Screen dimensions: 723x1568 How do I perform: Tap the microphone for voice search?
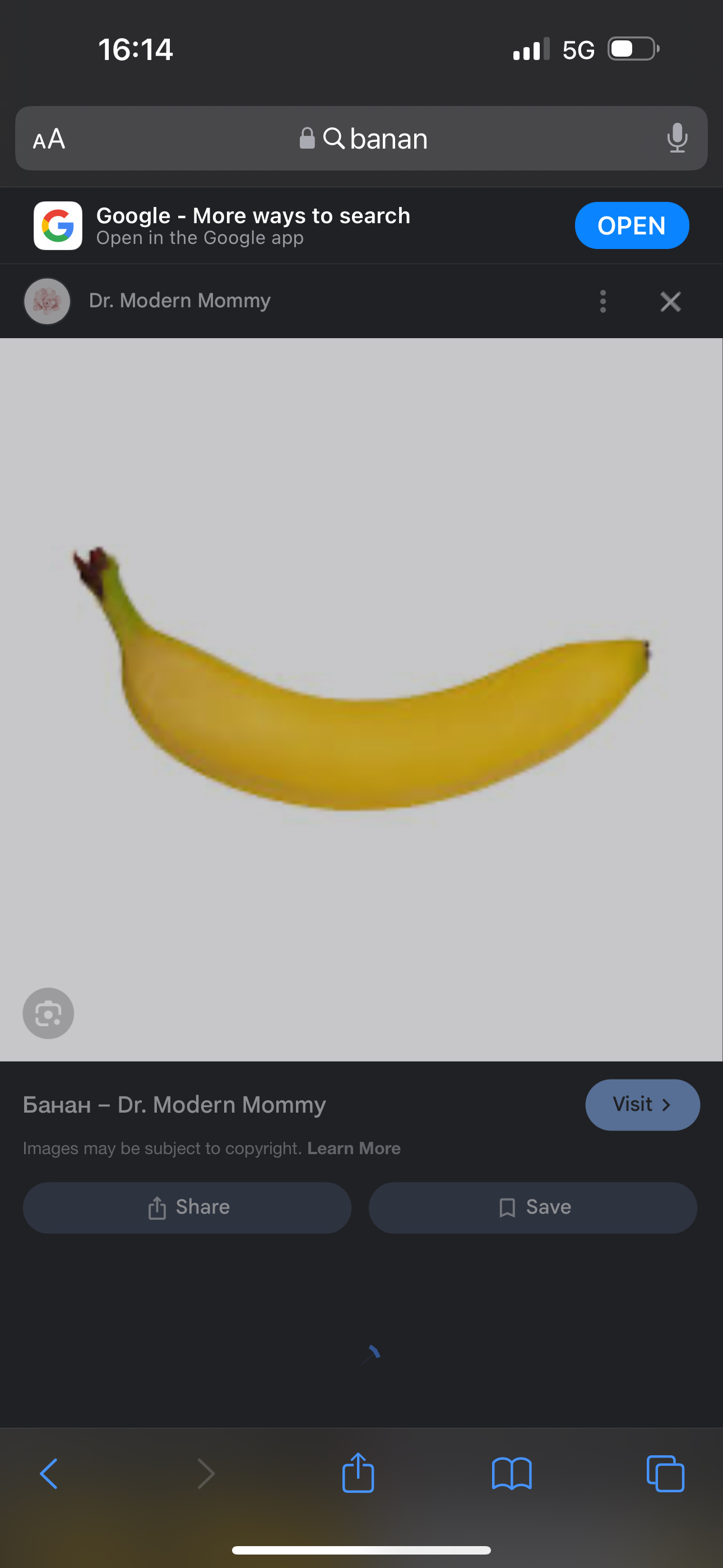[678, 139]
